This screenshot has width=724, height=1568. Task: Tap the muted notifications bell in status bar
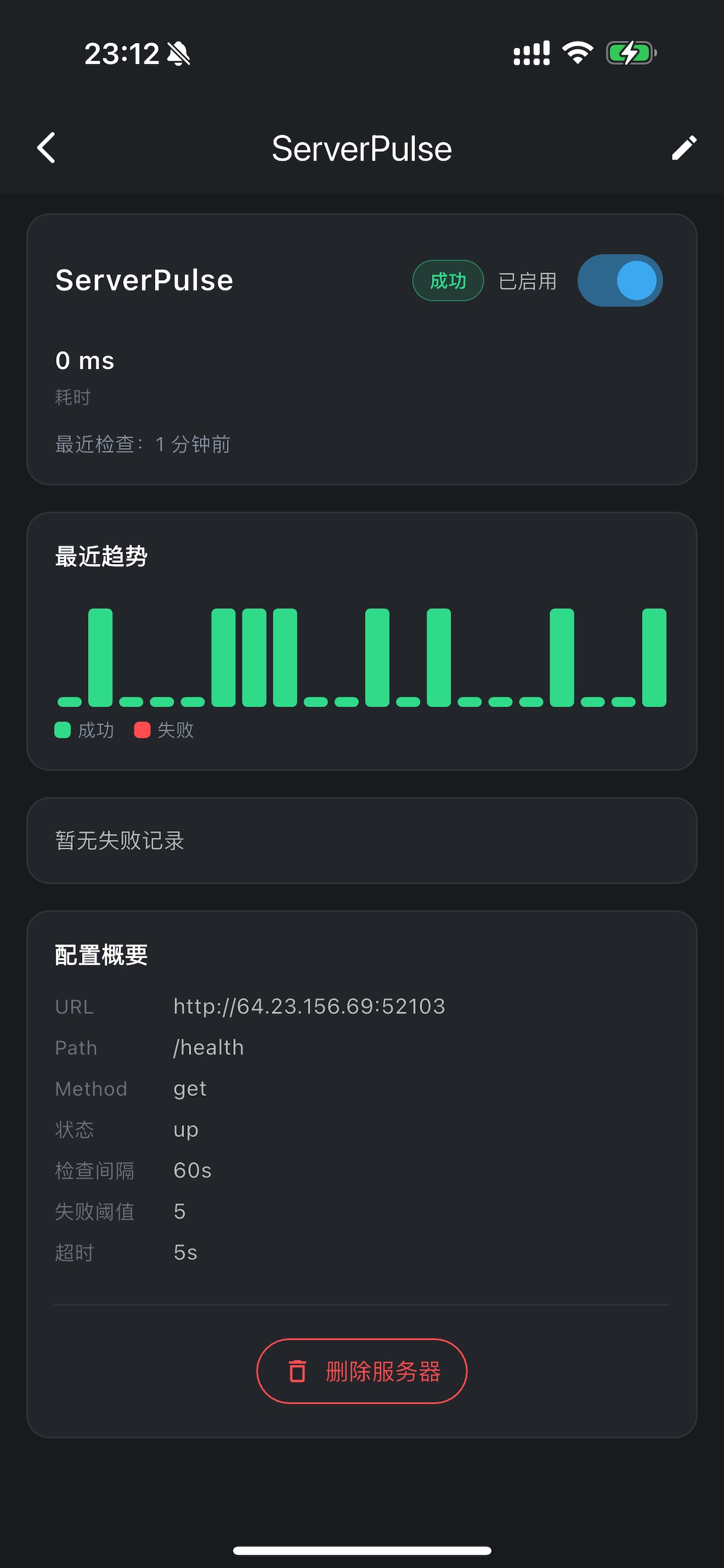point(178,54)
